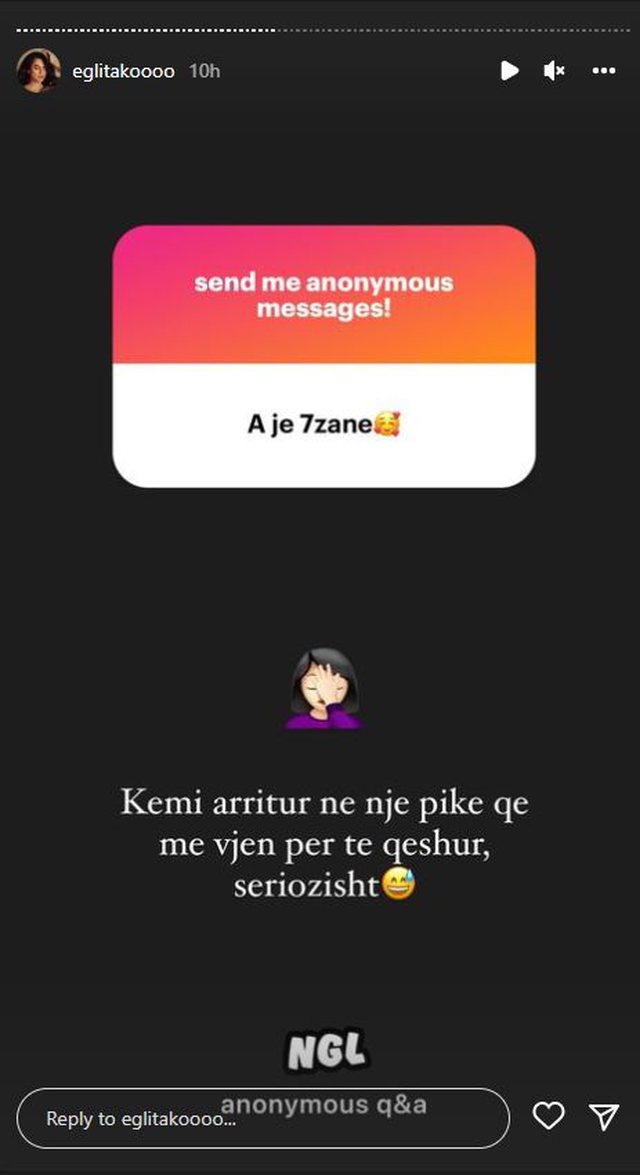Like this story with the heart
The width and height of the screenshot is (640, 1175).
click(x=548, y=1116)
